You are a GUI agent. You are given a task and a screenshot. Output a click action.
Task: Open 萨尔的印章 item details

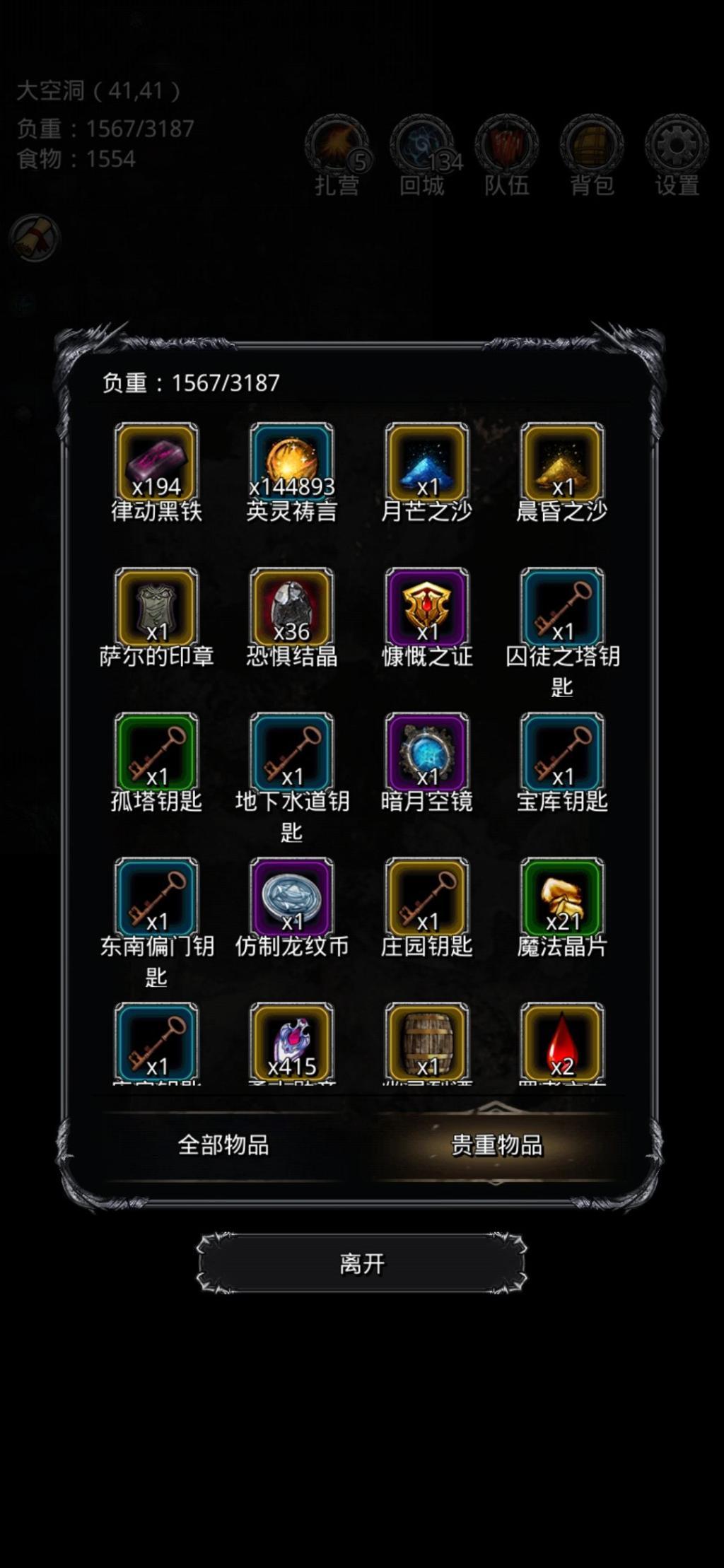click(x=156, y=608)
